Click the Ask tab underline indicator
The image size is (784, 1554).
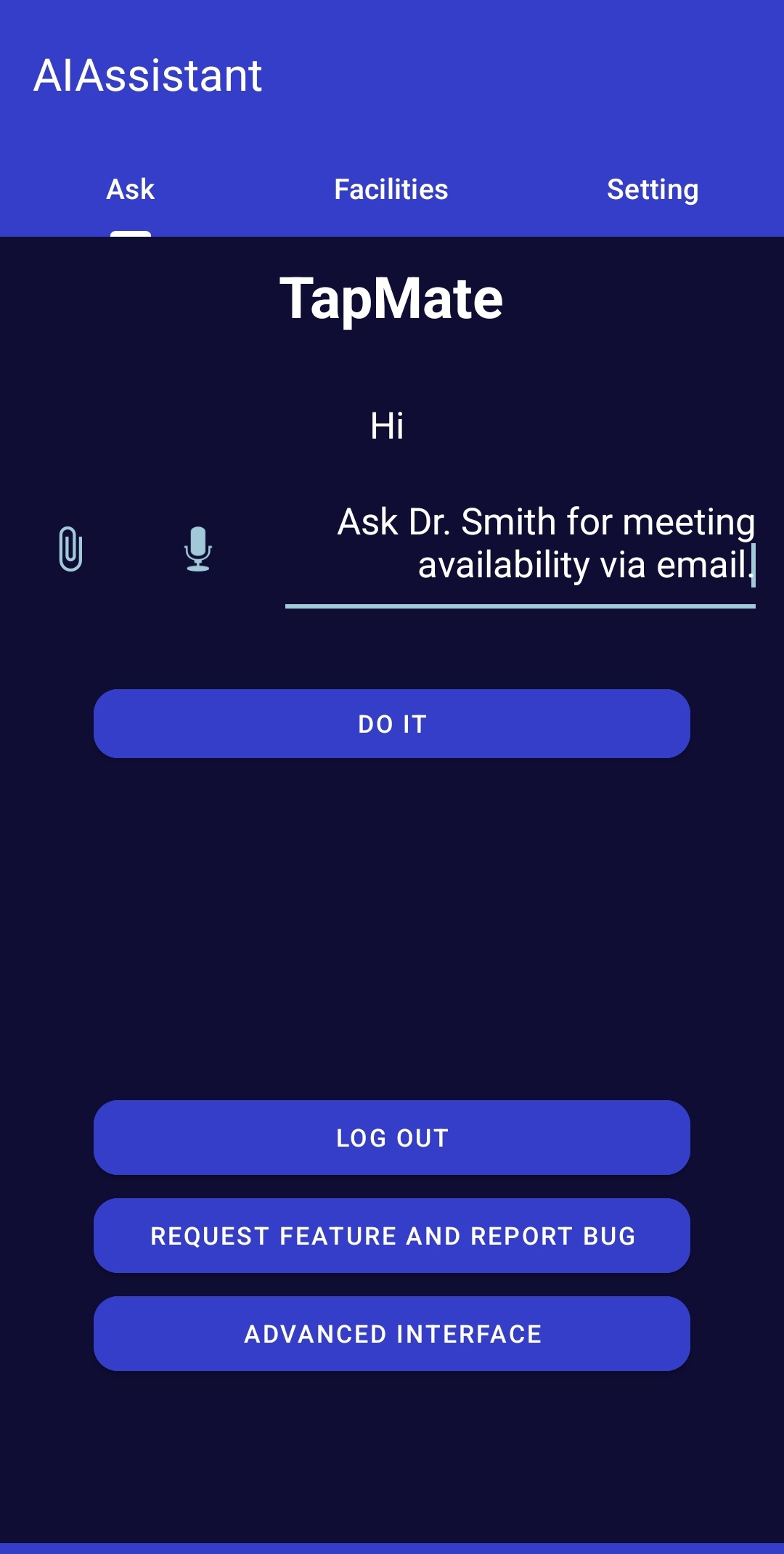tap(131, 234)
